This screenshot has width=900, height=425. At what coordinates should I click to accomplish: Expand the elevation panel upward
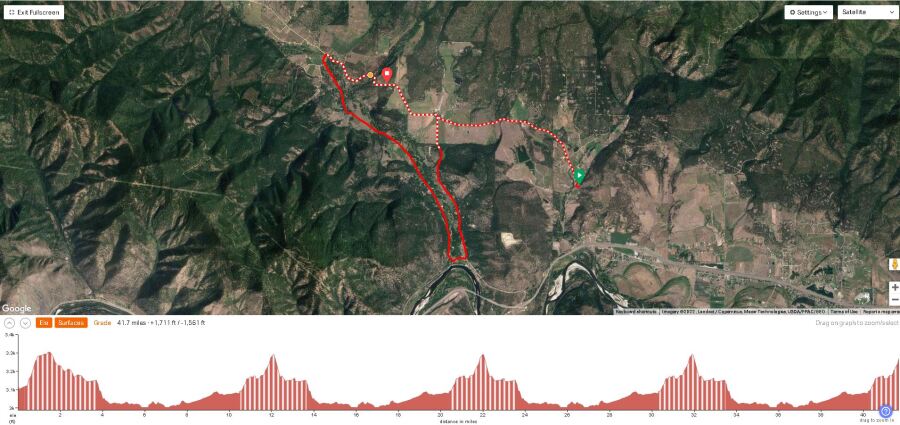click(10, 323)
